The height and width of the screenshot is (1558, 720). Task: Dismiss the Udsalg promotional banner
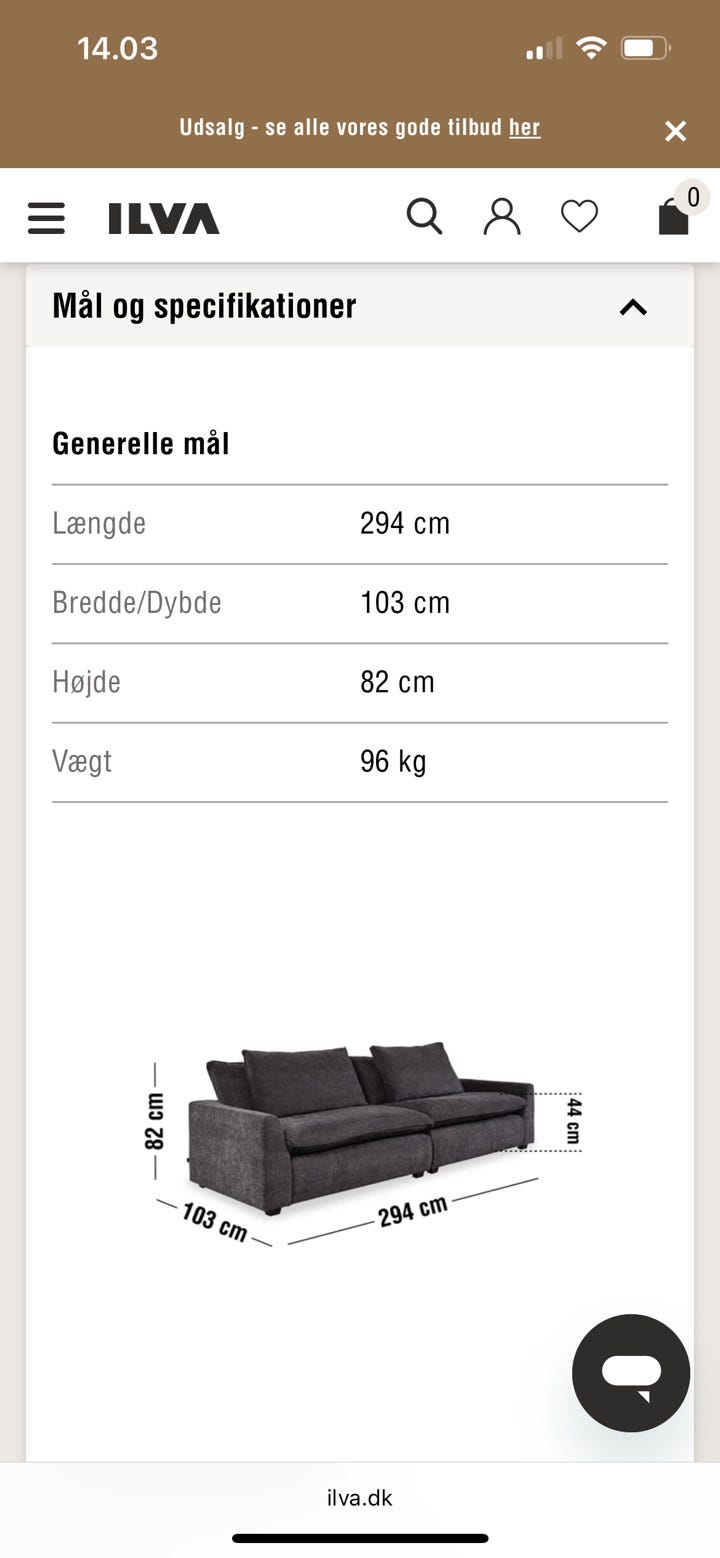point(675,130)
